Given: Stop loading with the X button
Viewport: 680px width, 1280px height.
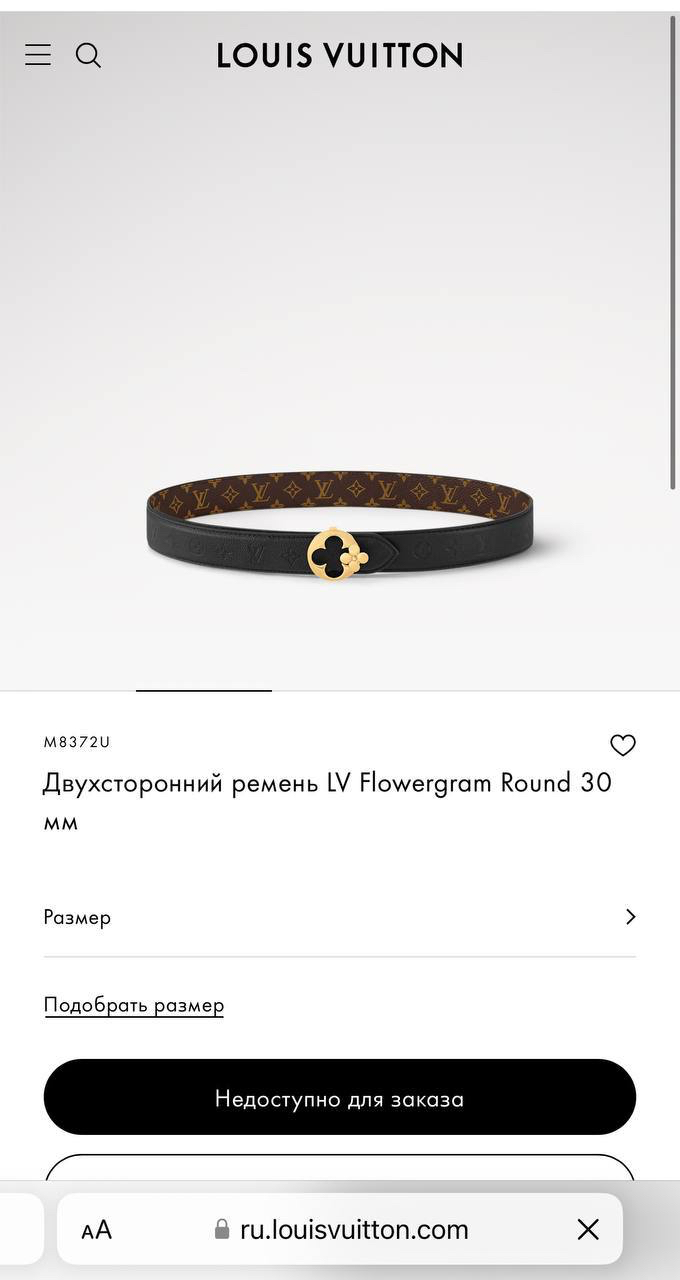Looking at the screenshot, I should point(588,1230).
